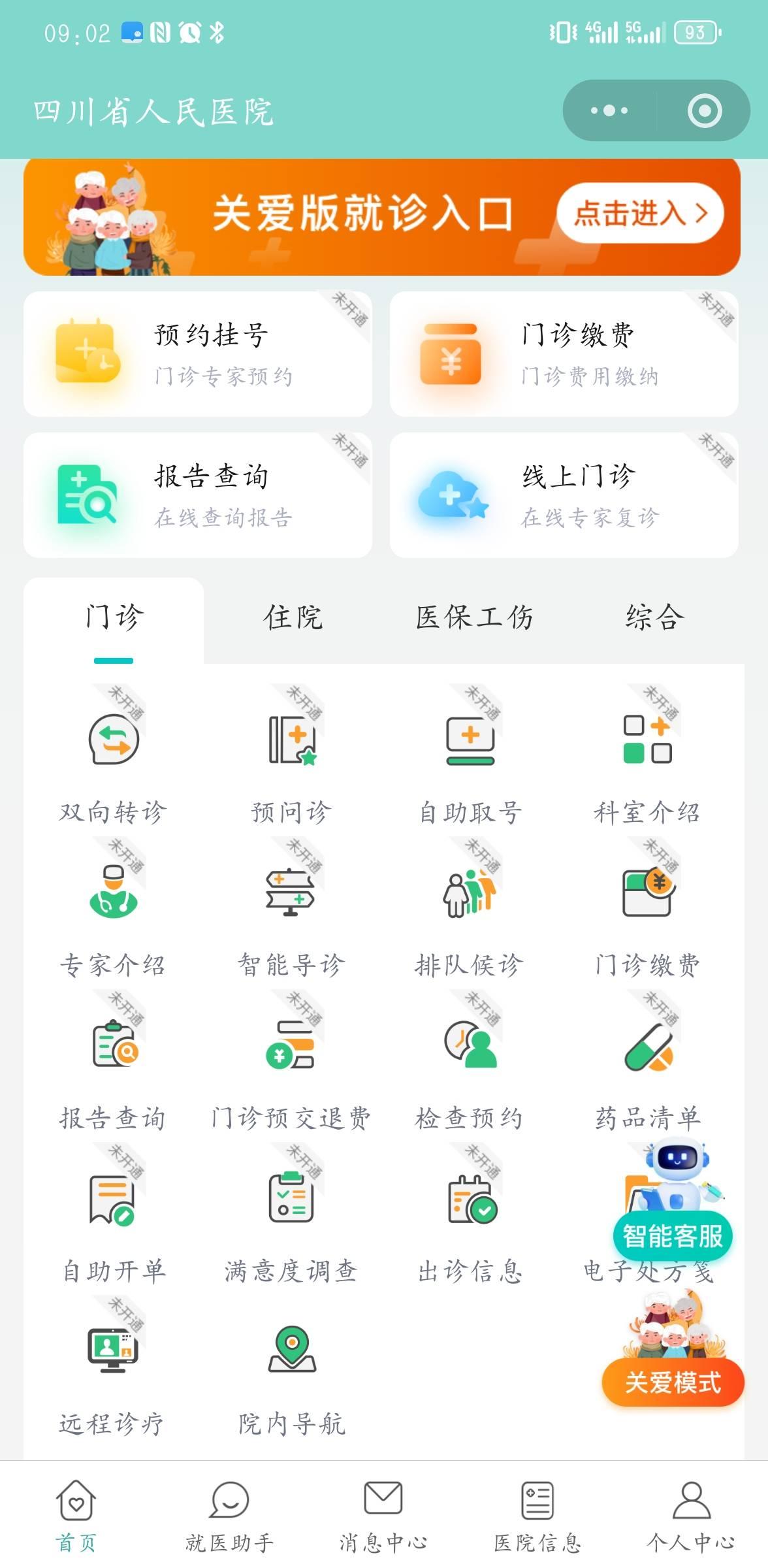View 科室介绍
The width and height of the screenshot is (768, 1568).
coord(647,758)
